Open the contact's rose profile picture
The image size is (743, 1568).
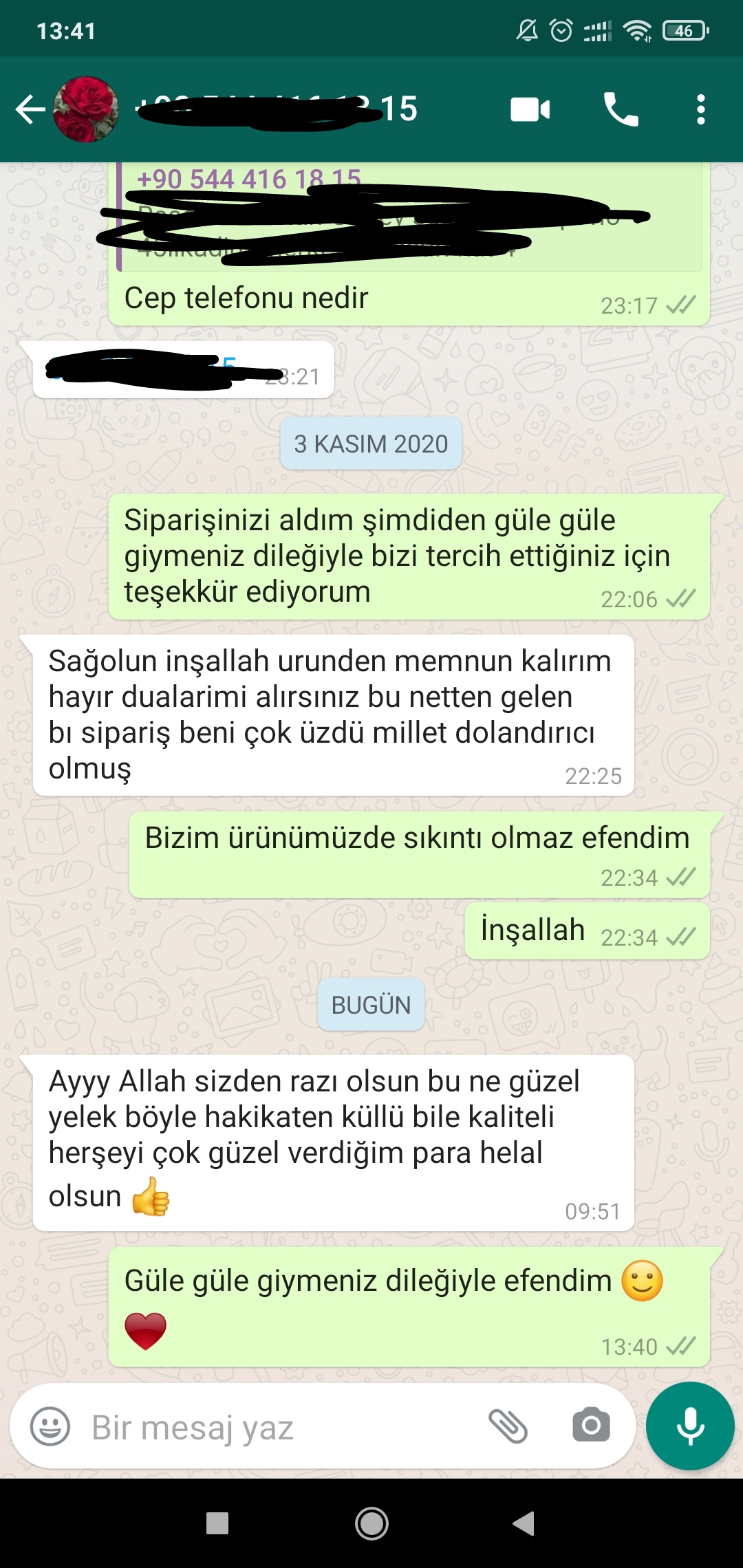pos(87,109)
